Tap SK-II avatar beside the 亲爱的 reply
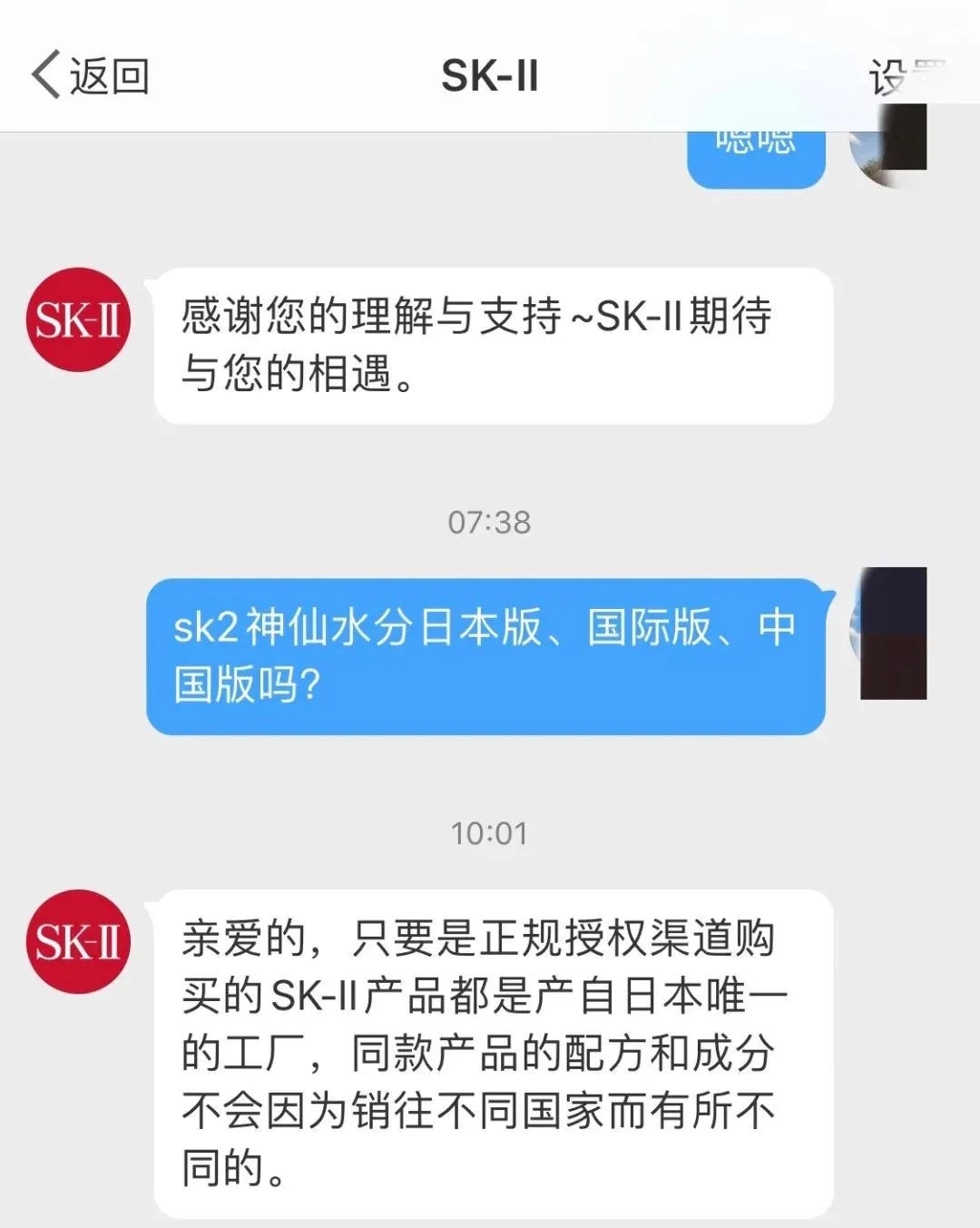 (x=78, y=941)
